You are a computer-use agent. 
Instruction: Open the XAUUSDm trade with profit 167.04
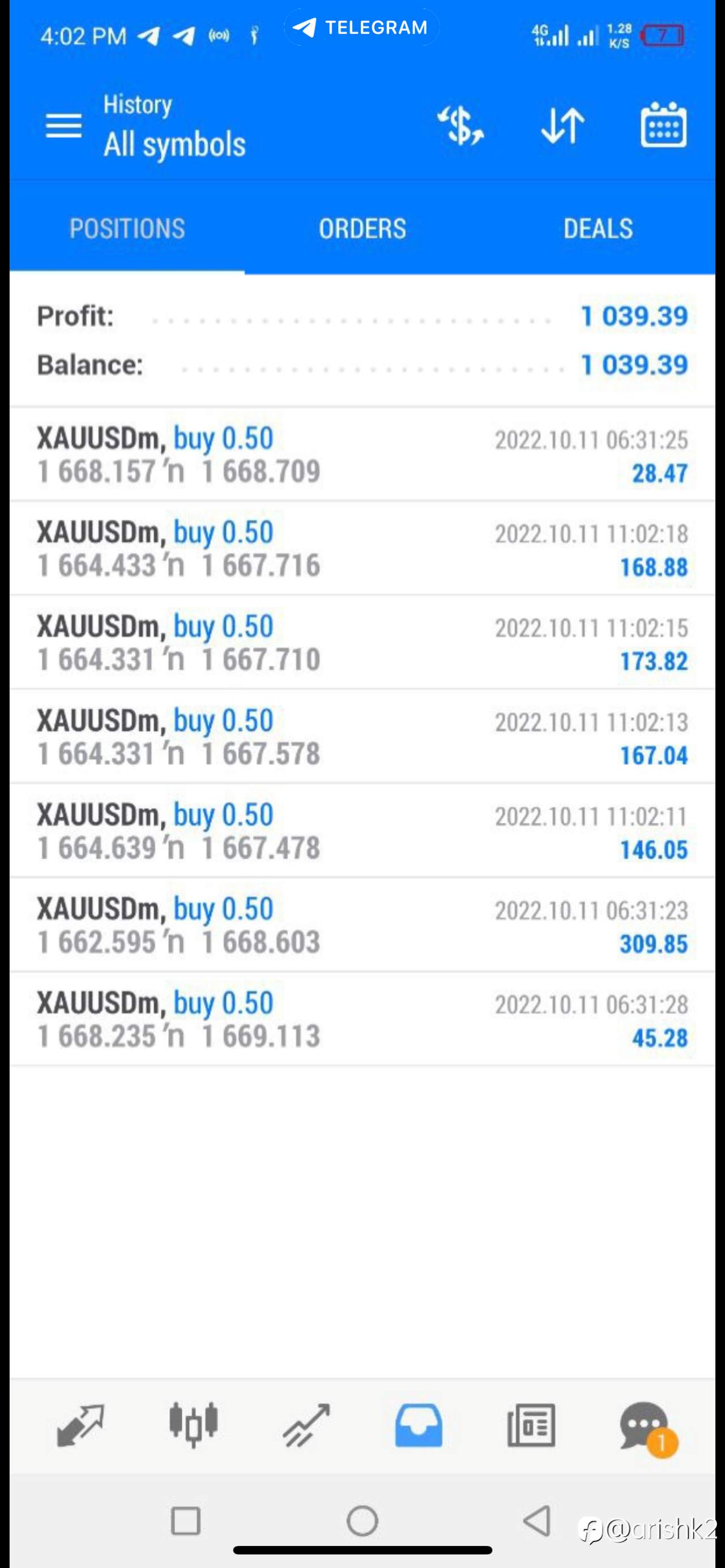(x=362, y=737)
